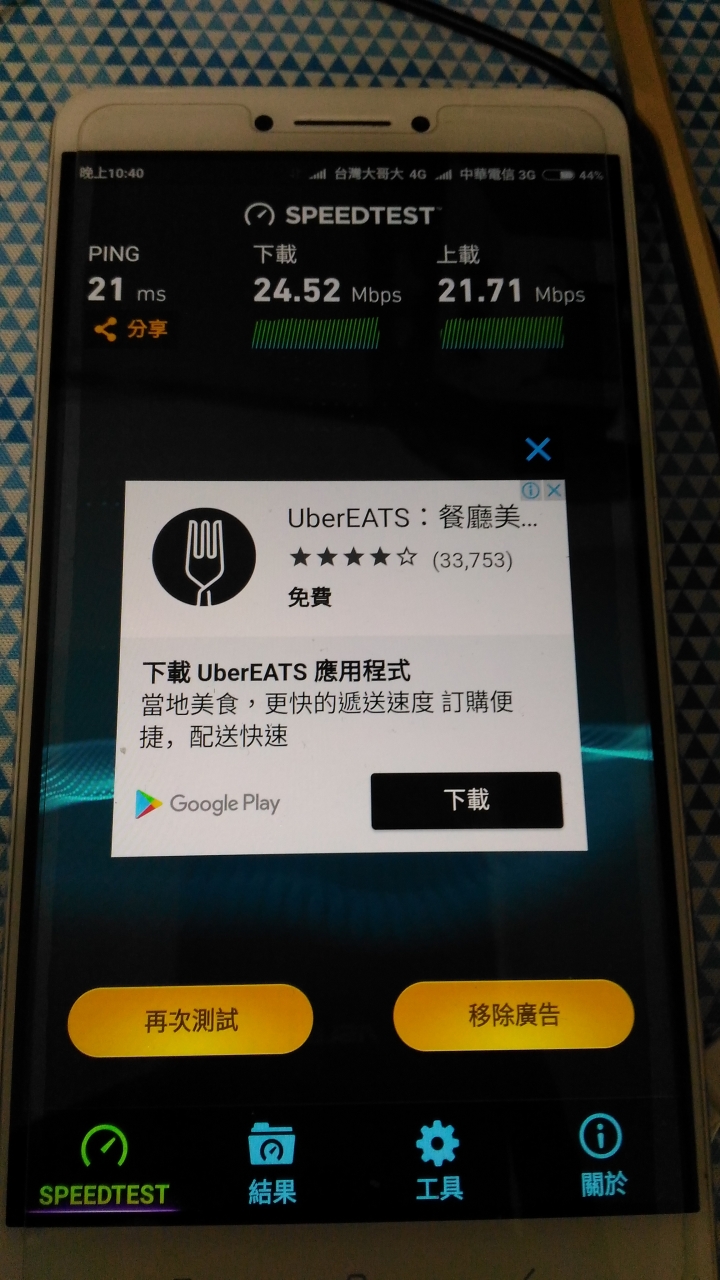Run the test again with 再次測試
The height and width of the screenshot is (1280, 720).
coord(190,1020)
